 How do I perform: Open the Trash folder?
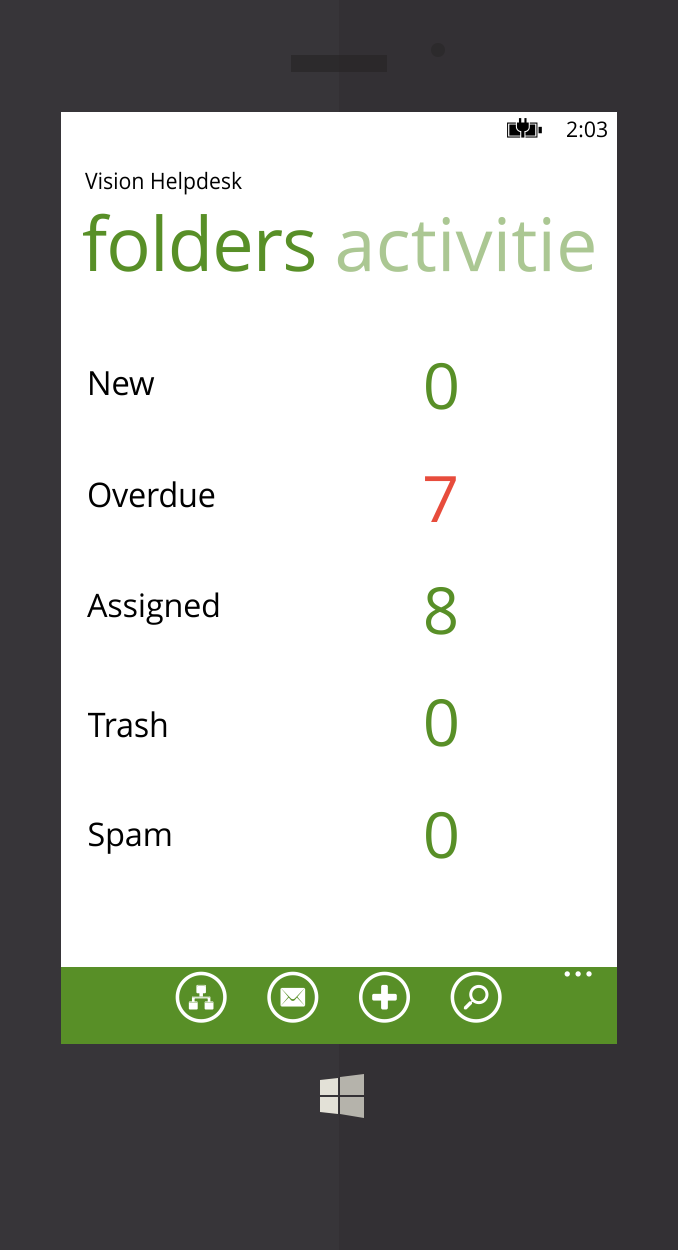click(128, 725)
